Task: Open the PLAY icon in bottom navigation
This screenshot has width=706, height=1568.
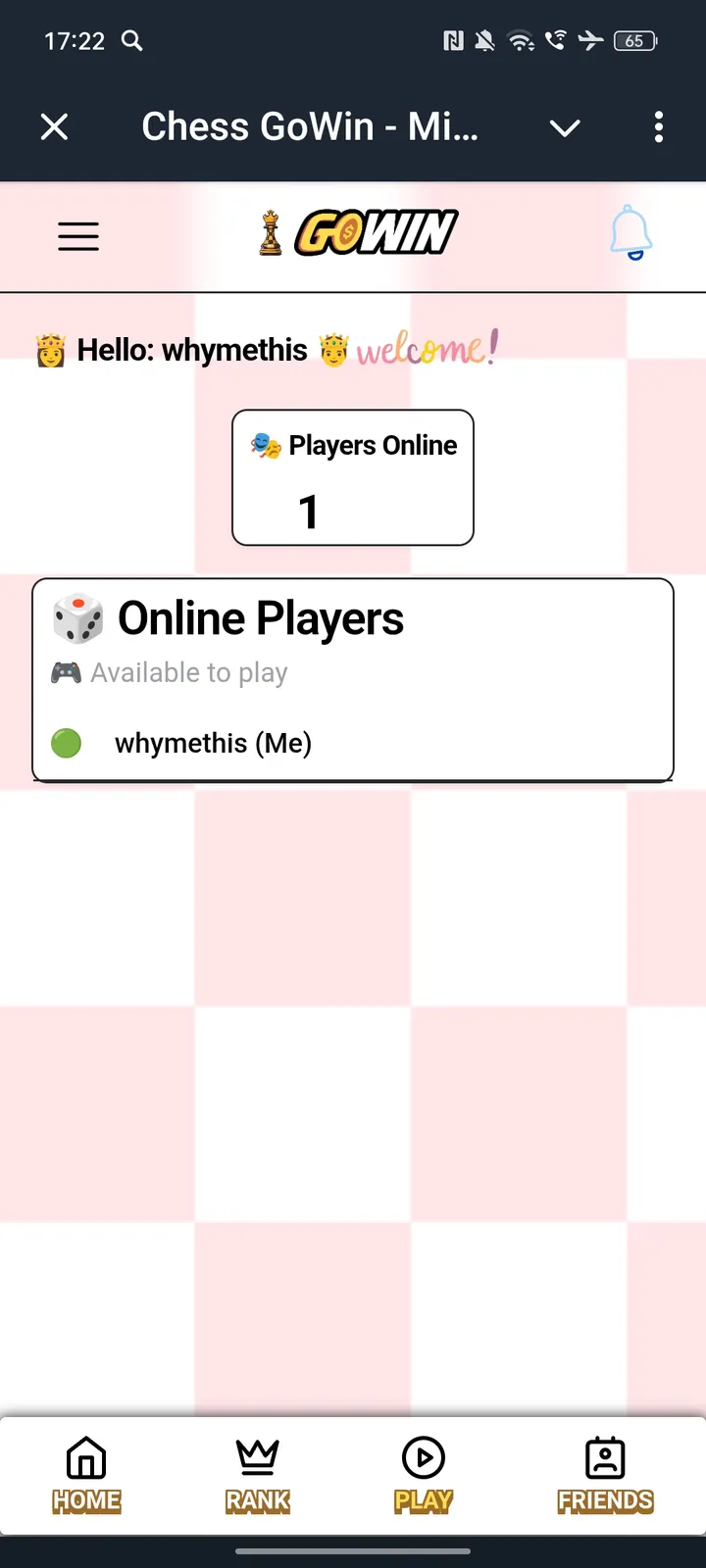Action: click(x=423, y=1458)
